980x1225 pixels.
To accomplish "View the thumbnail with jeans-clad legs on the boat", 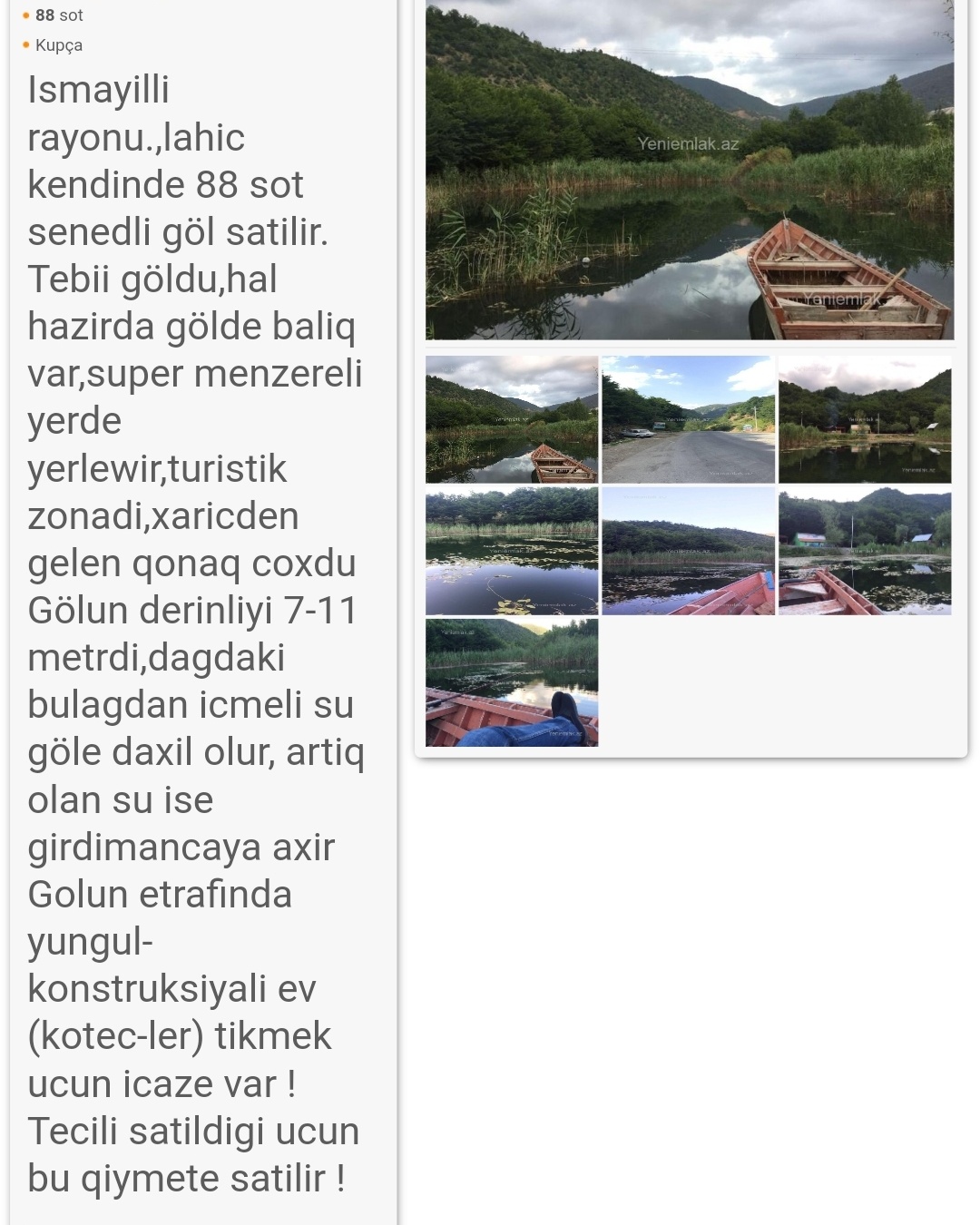I will click(512, 682).
